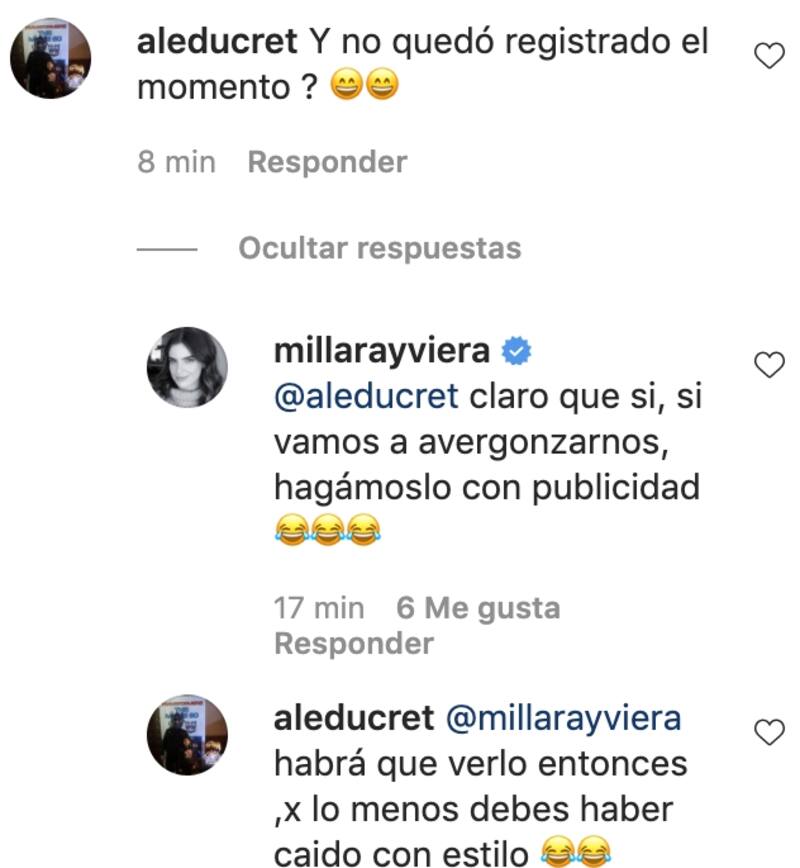Screen dimensions: 800x868
Task: Like millarayviera's reply comment
Action: tap(768, 366)
